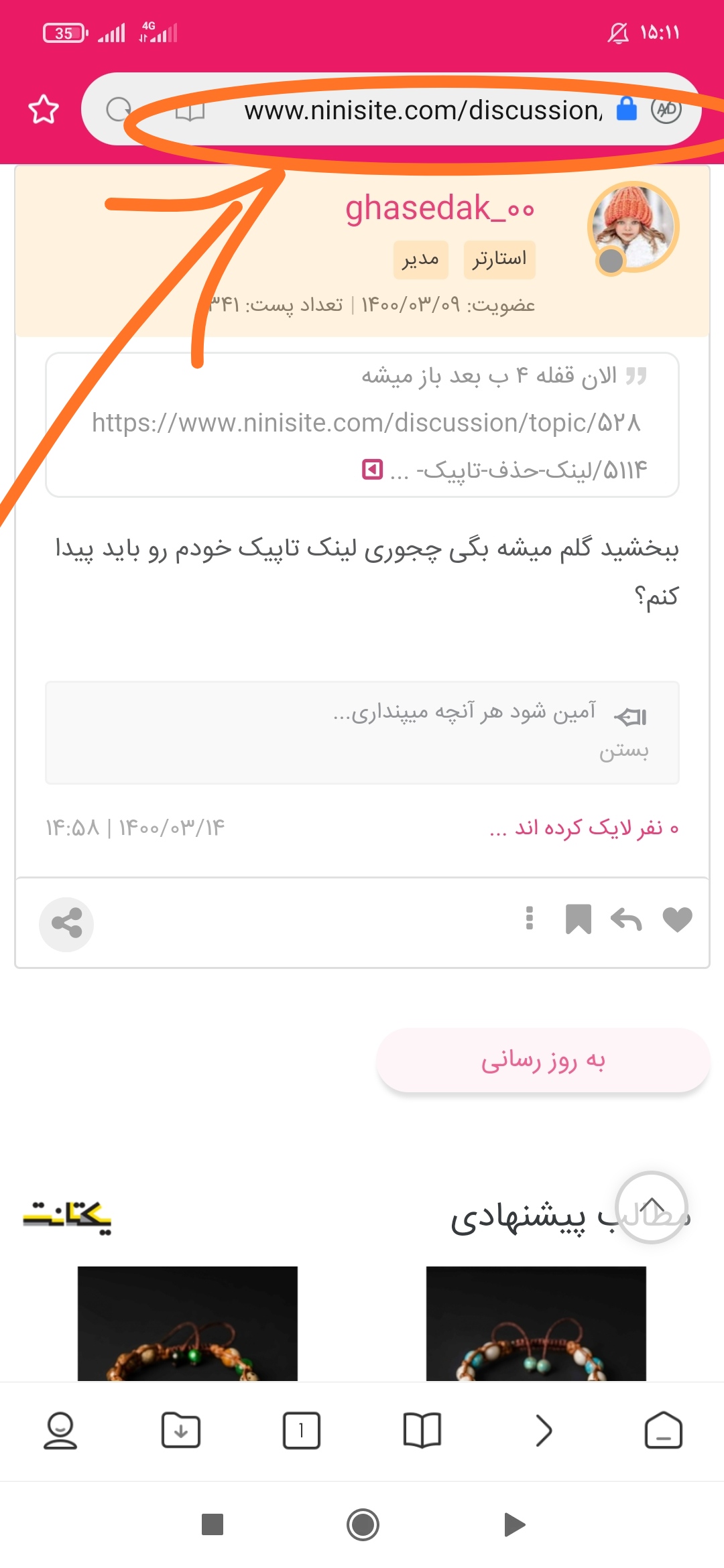This screenshot has height=1568, width=724.
Task: View who liked this post
Action: tap(583, 828)
